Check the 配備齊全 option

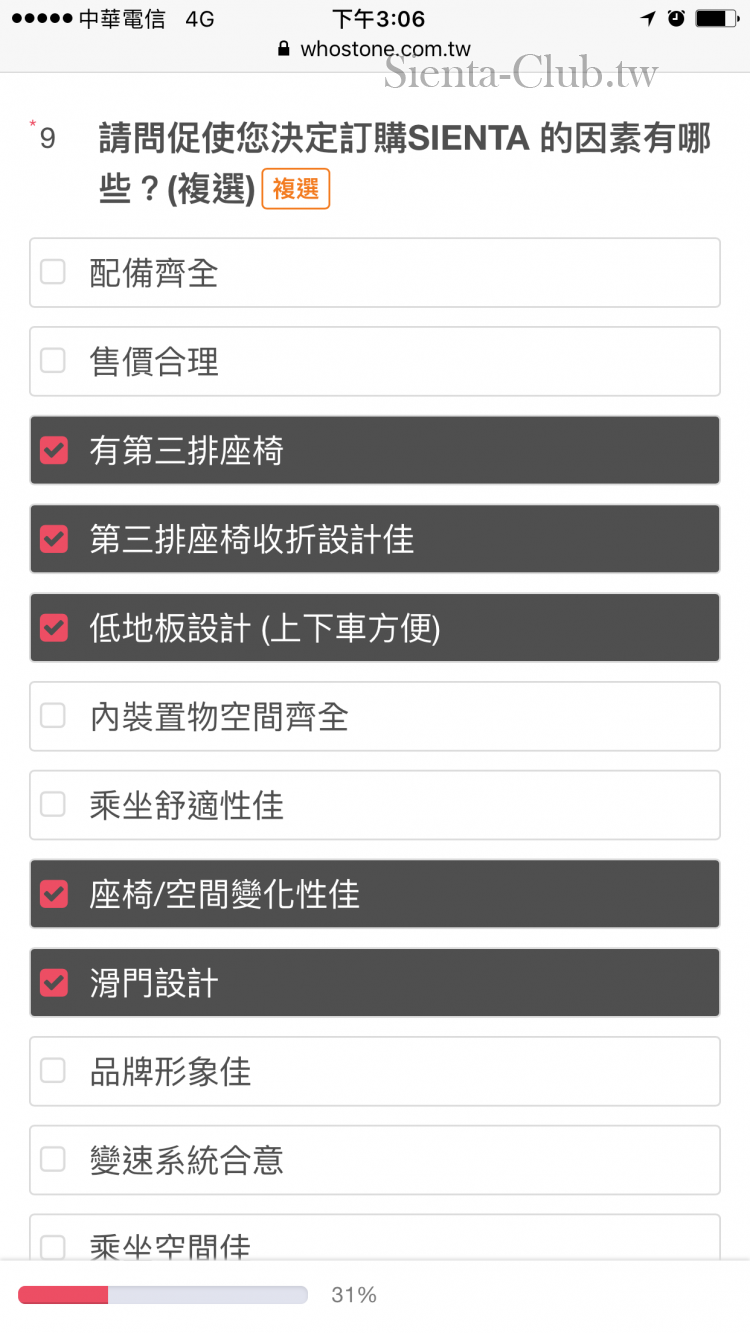click(x=53, y=272)
